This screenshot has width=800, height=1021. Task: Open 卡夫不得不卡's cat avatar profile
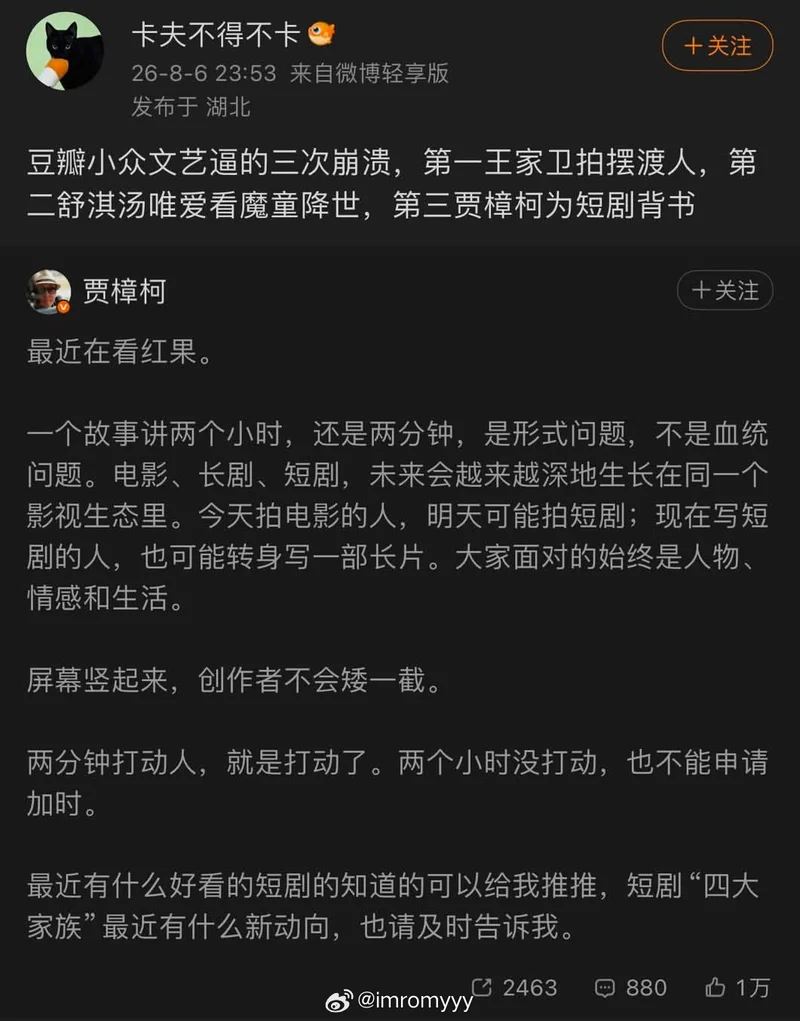pyautogui.click(x=64, y=51)
